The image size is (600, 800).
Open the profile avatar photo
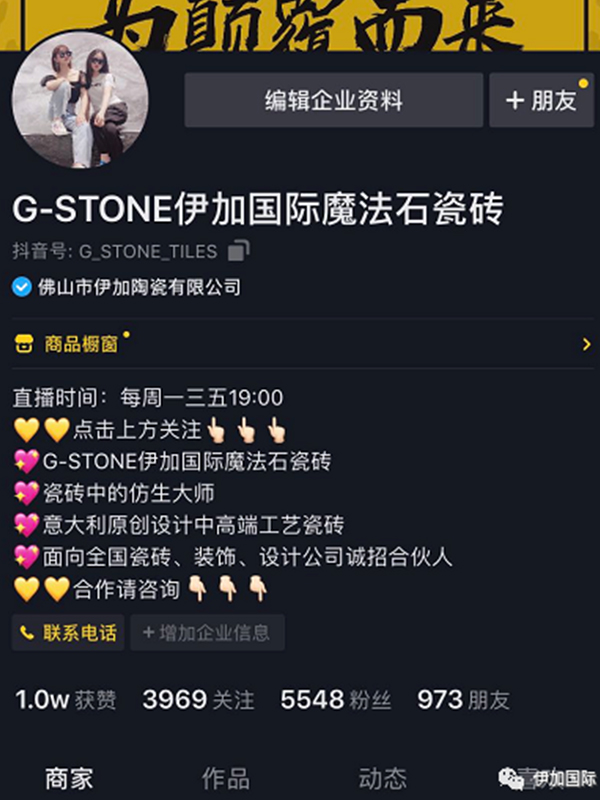click(x=80, y=100)
